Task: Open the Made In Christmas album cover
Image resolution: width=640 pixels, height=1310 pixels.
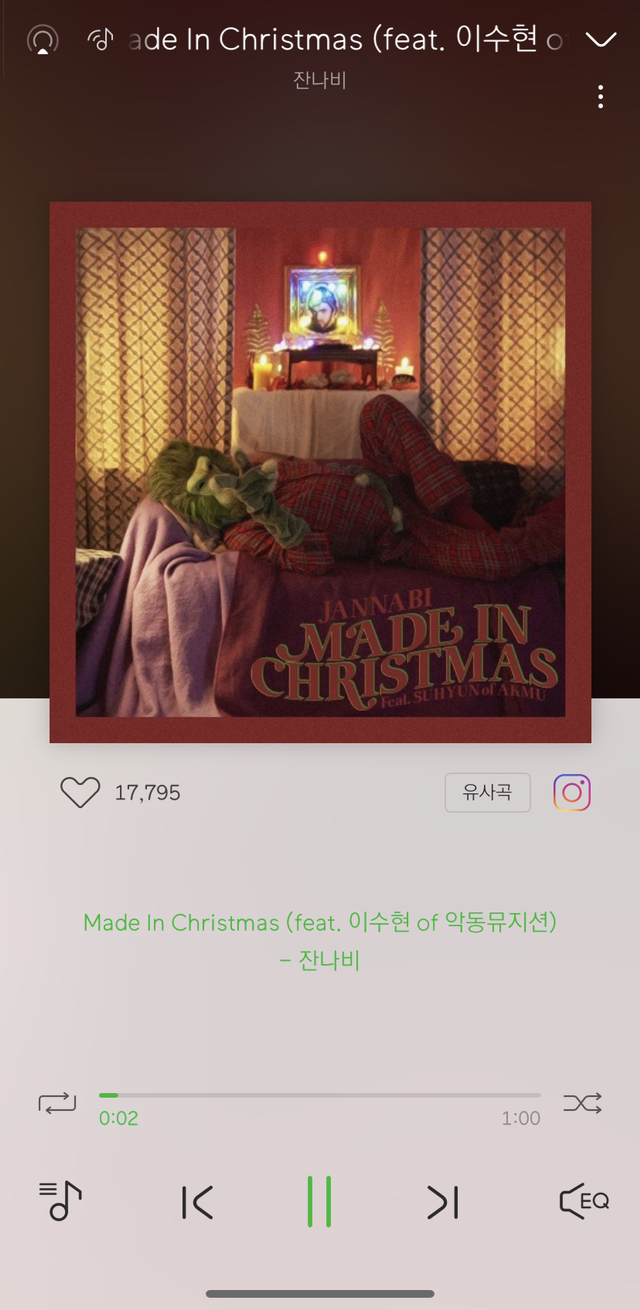Action: (320, 472)
